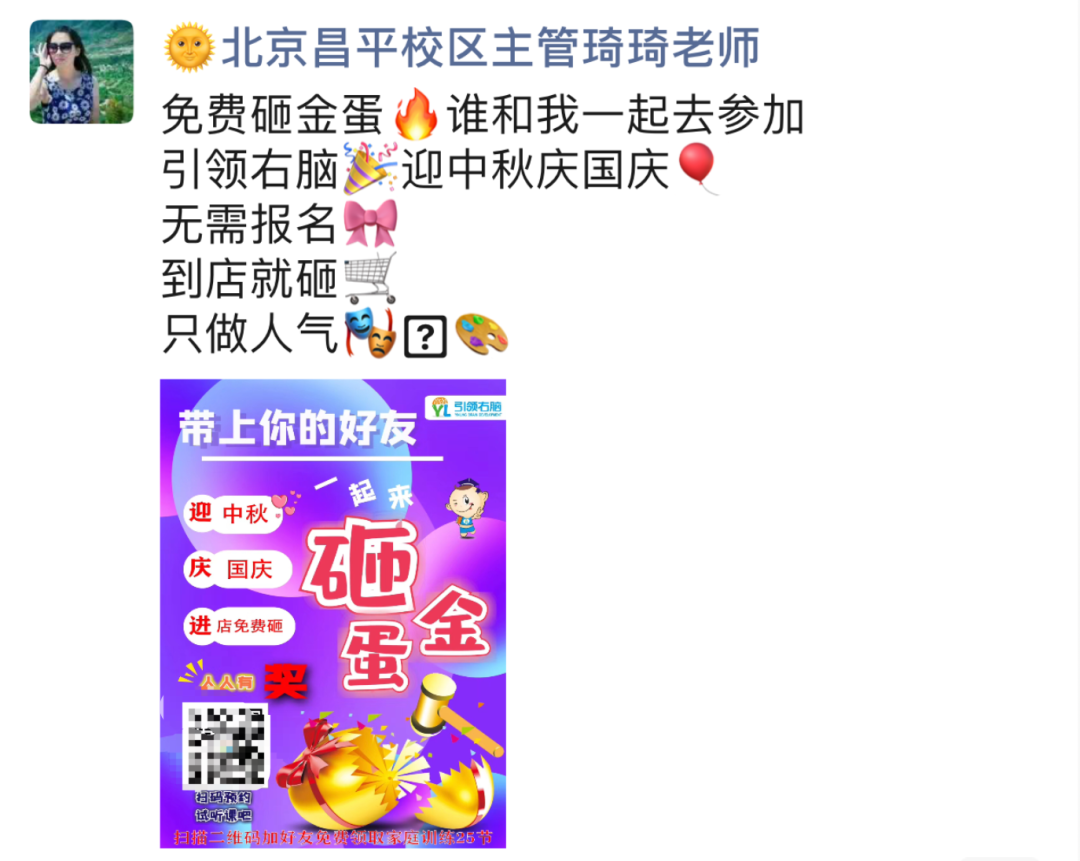View the 砸金蛋 poster image full screen

[333, 613]
